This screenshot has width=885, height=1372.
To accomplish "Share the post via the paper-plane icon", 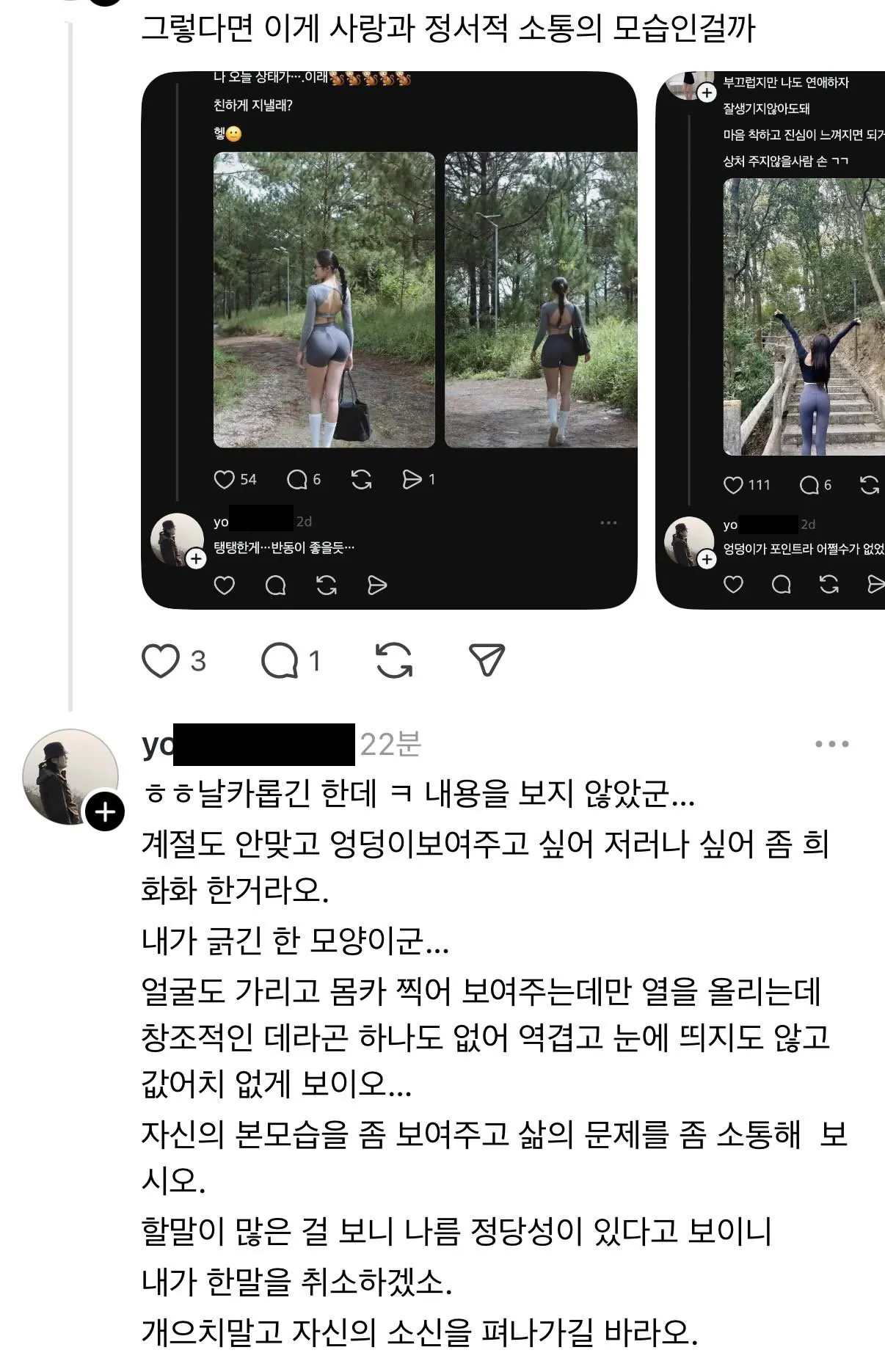I will [x=487, y=660].
